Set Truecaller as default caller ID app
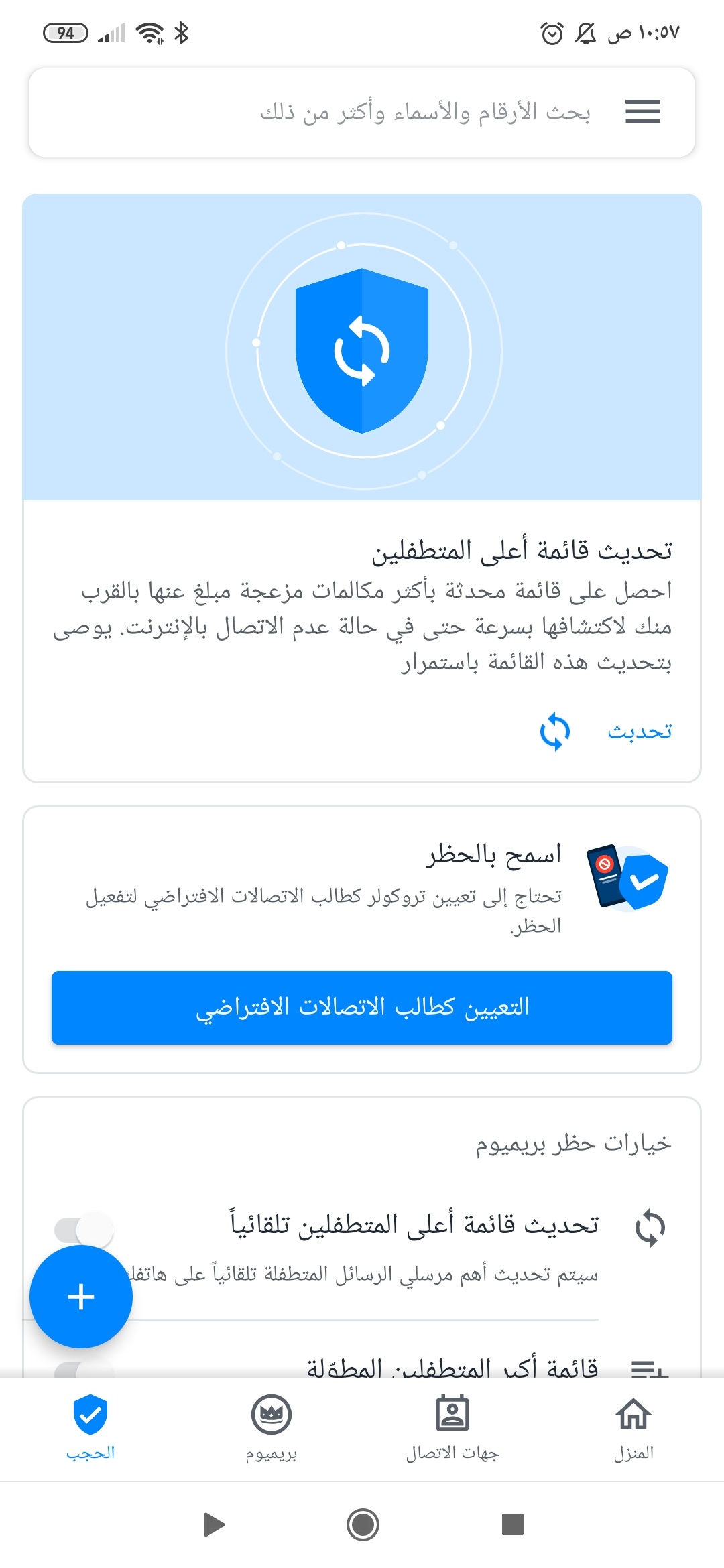Viewport: 724px width, 1568px height. click(362, 1007)
